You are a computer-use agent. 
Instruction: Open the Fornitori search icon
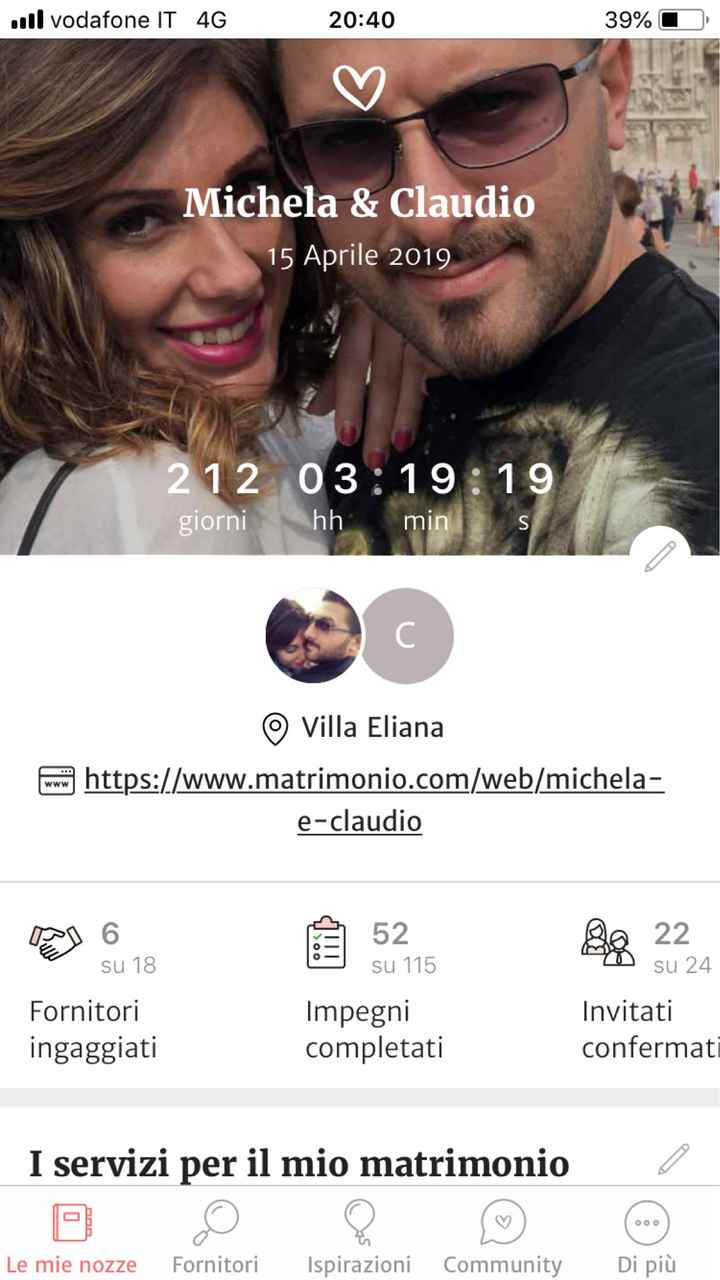(215, 1221)
